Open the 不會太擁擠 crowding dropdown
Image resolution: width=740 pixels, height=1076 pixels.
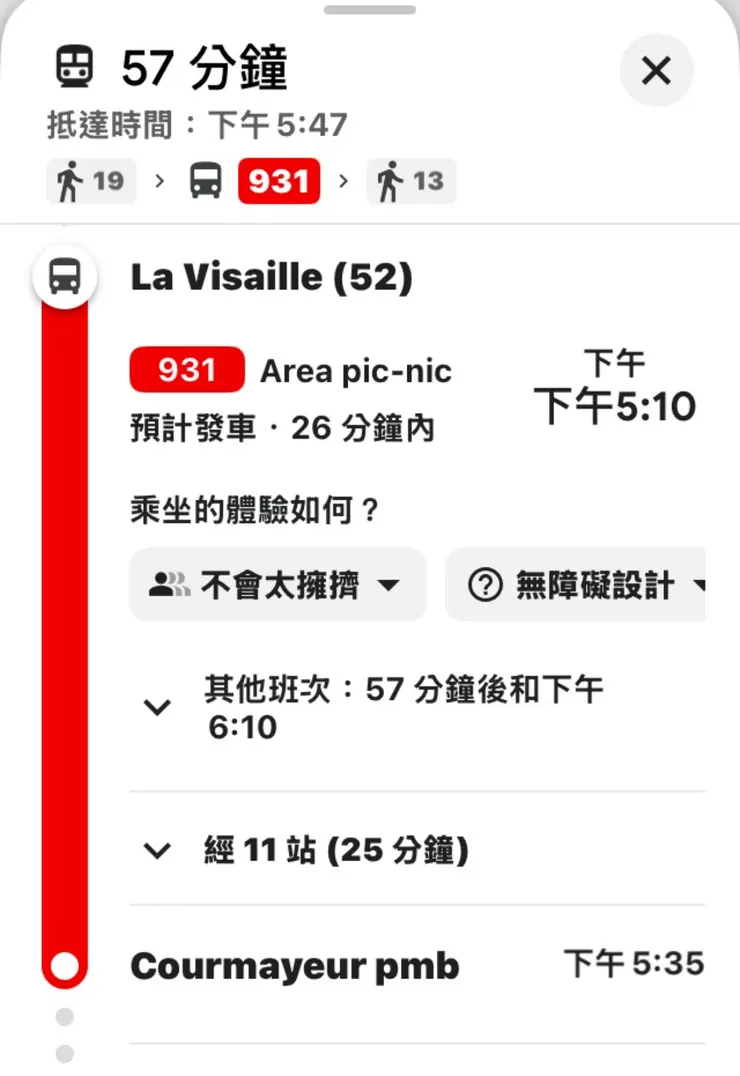point(277,585)
